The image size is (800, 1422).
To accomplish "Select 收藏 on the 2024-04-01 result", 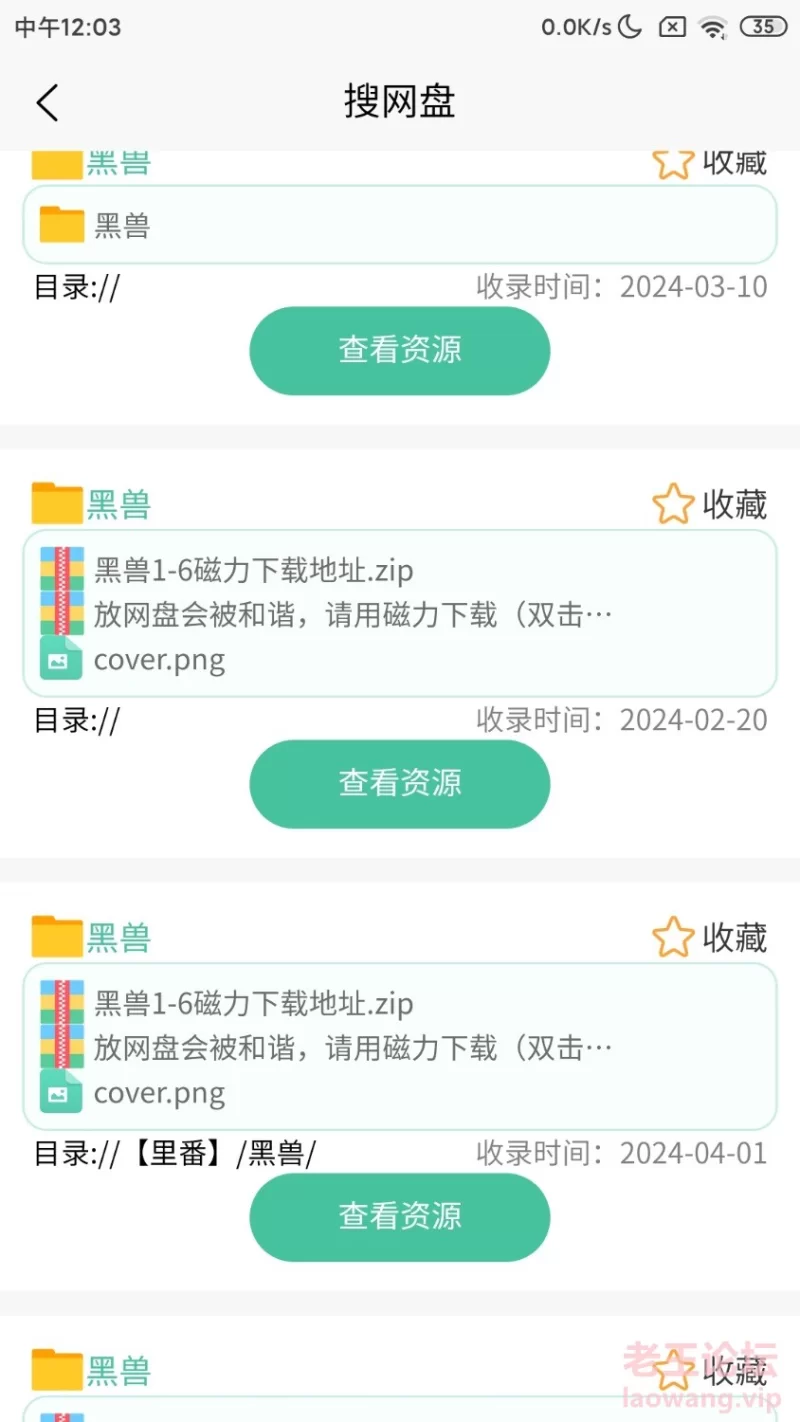I will (x=710, y=938).
